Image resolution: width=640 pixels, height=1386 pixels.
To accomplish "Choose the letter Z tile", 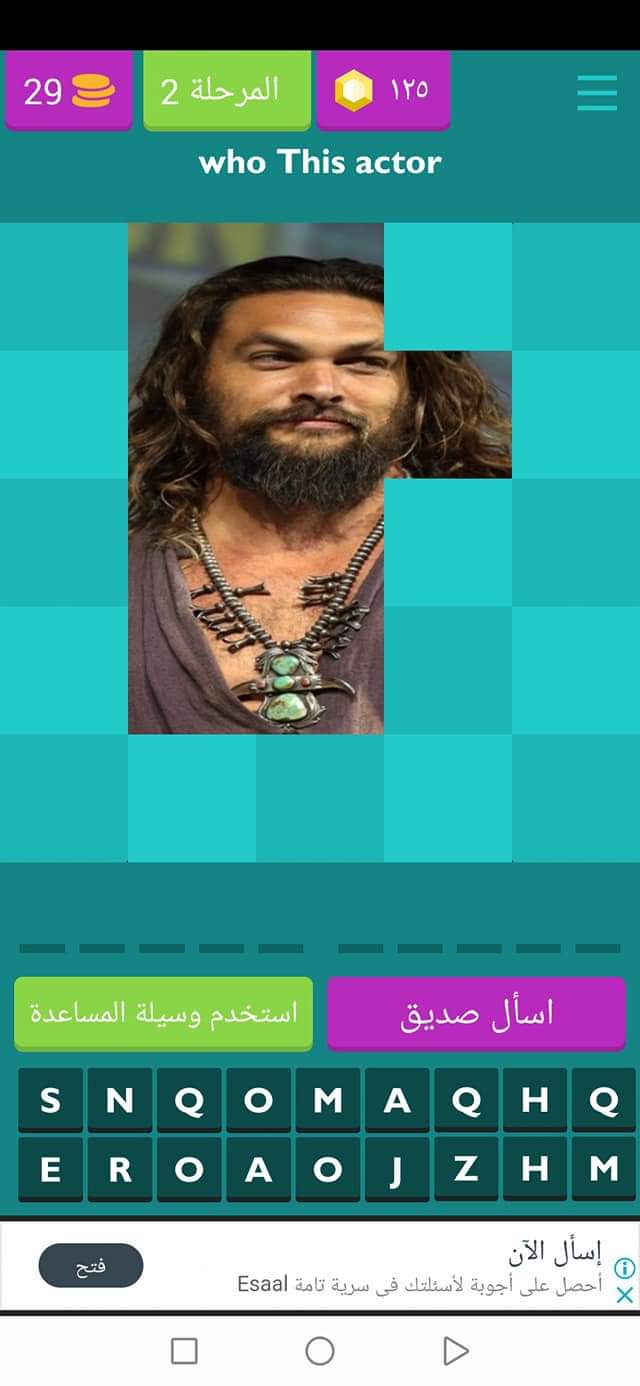I will [x=466, y=1169].
